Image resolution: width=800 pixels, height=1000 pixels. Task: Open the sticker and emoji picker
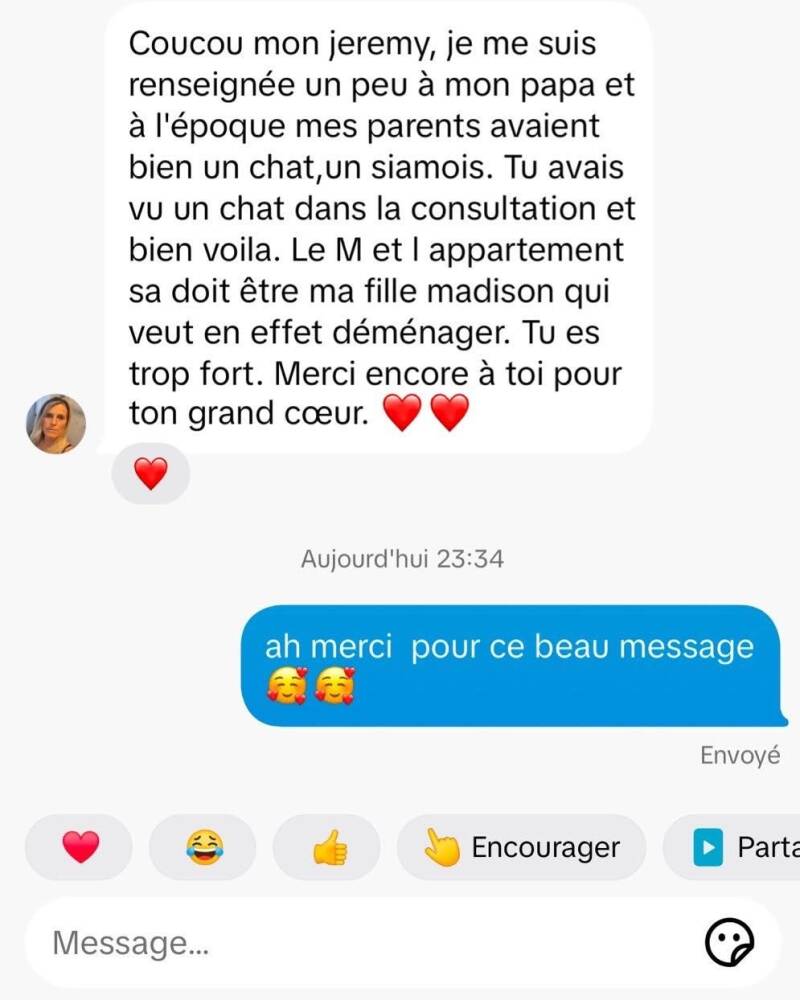click(729, 942)
